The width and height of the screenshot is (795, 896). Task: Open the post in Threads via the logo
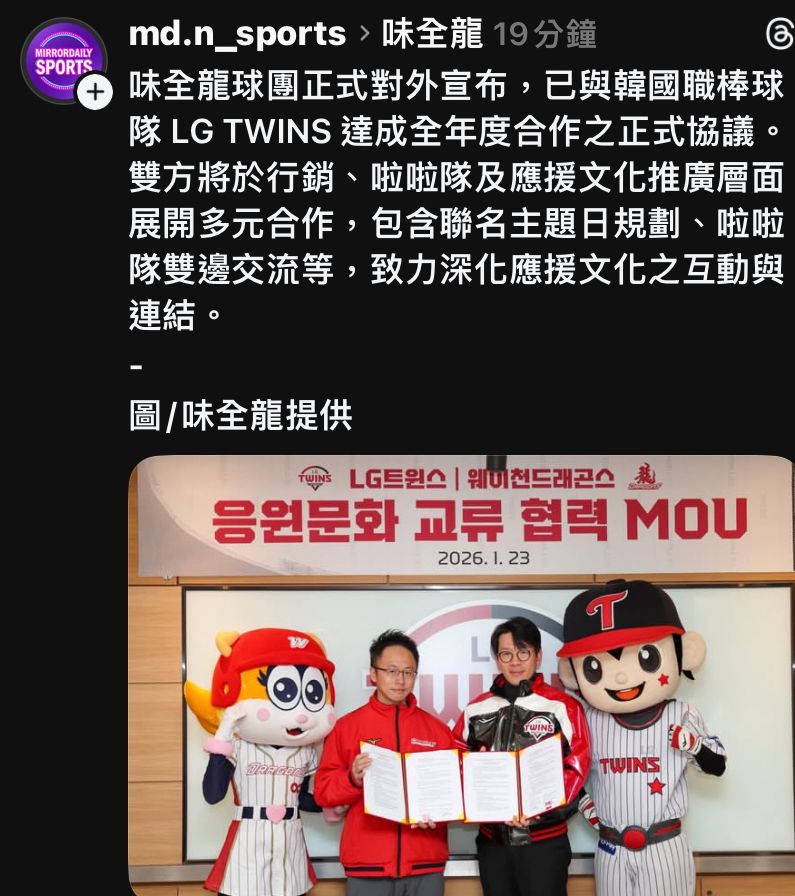(781, 35)
